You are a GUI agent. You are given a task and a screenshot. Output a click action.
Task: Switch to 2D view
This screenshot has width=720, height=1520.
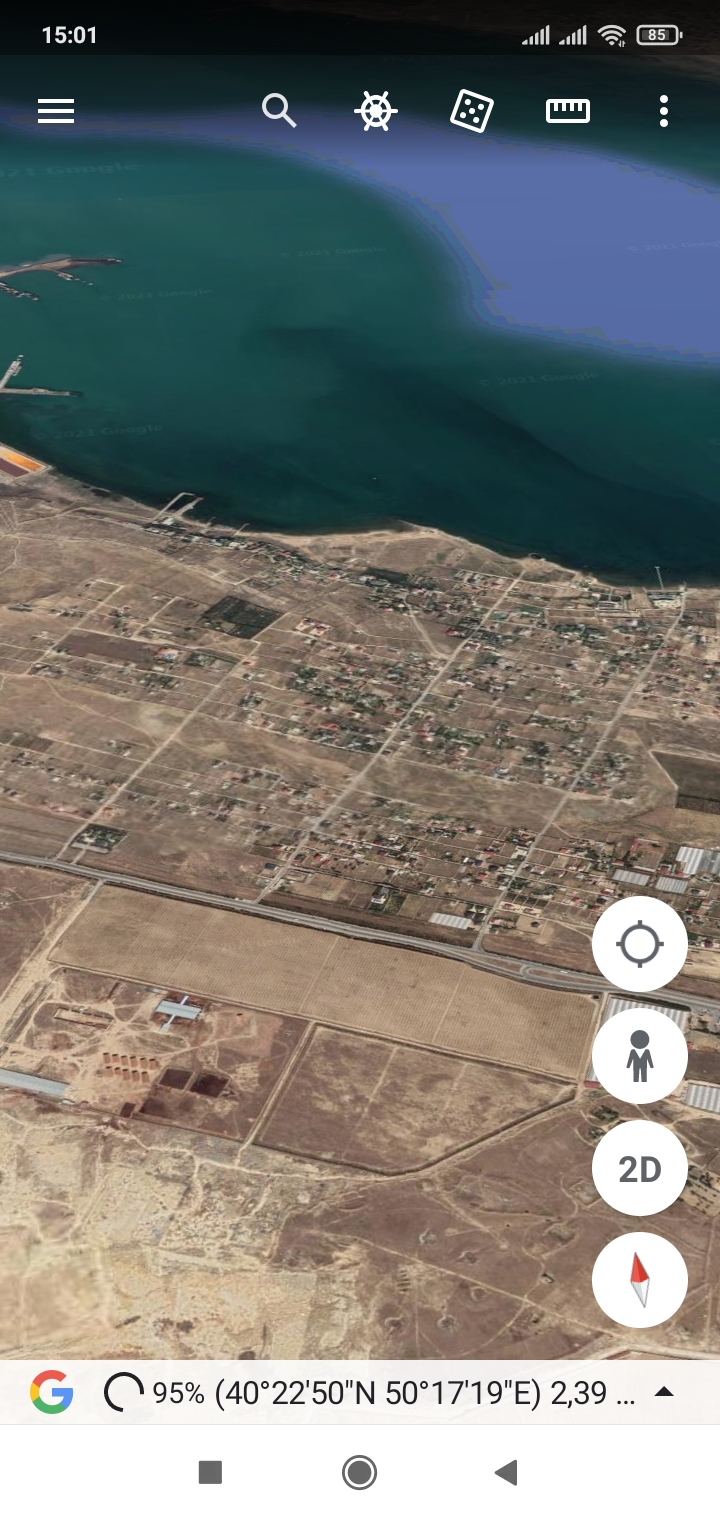pyautogui.click(x=640, y=1168)
